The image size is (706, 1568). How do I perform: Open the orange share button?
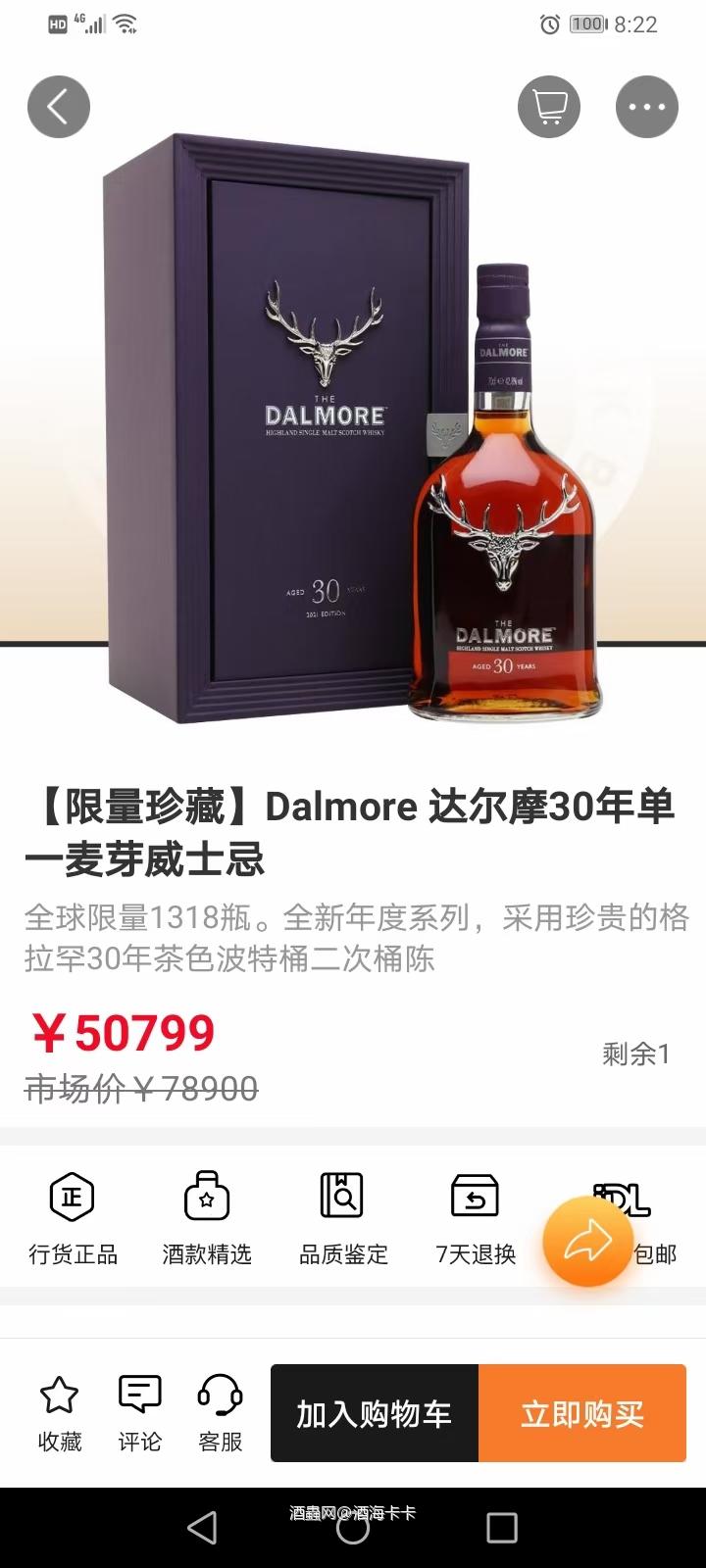(x=587, y=1238)
